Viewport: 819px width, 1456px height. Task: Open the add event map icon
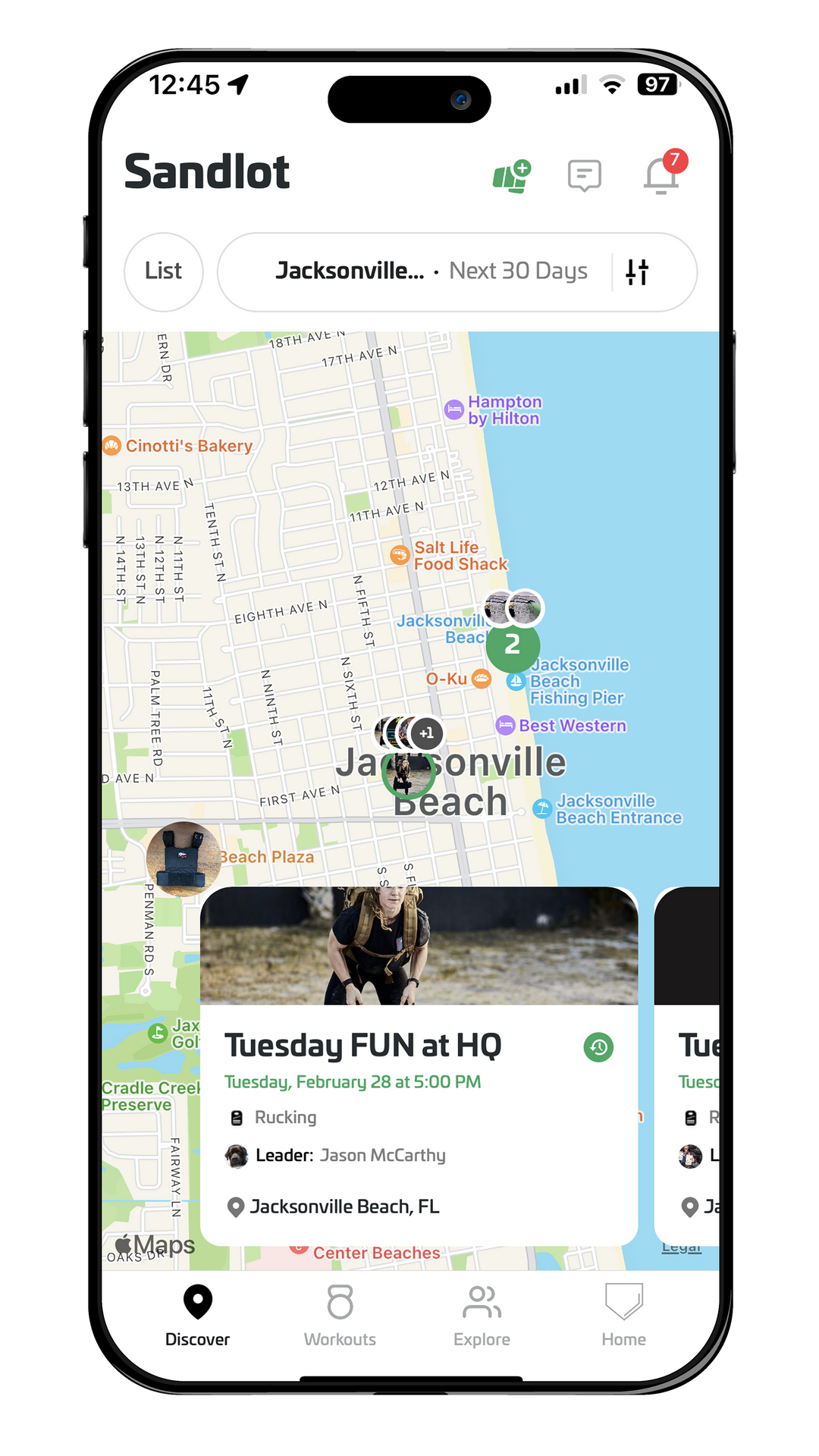pos(512,176)
